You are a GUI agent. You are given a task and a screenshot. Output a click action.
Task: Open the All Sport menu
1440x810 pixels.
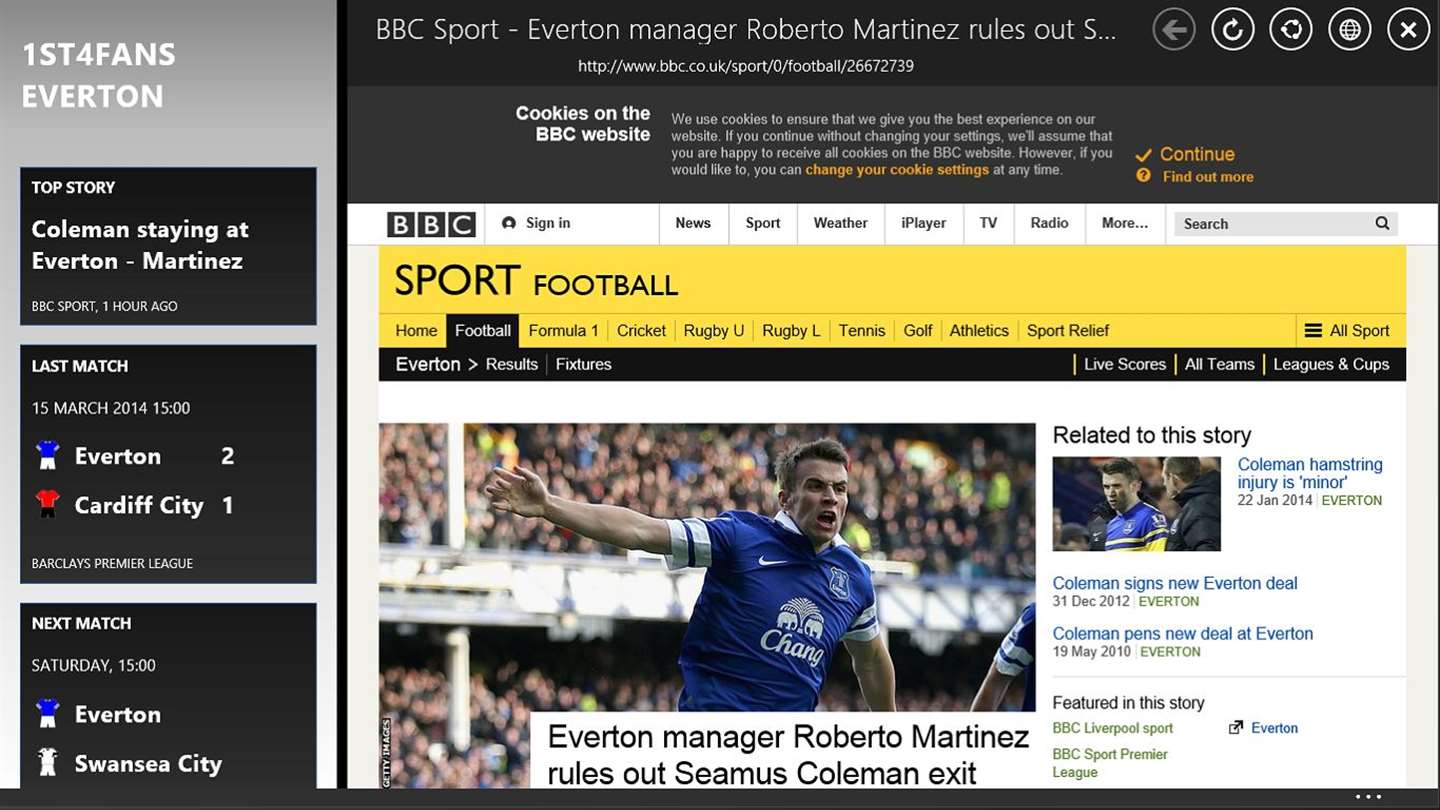[1347, 331]
